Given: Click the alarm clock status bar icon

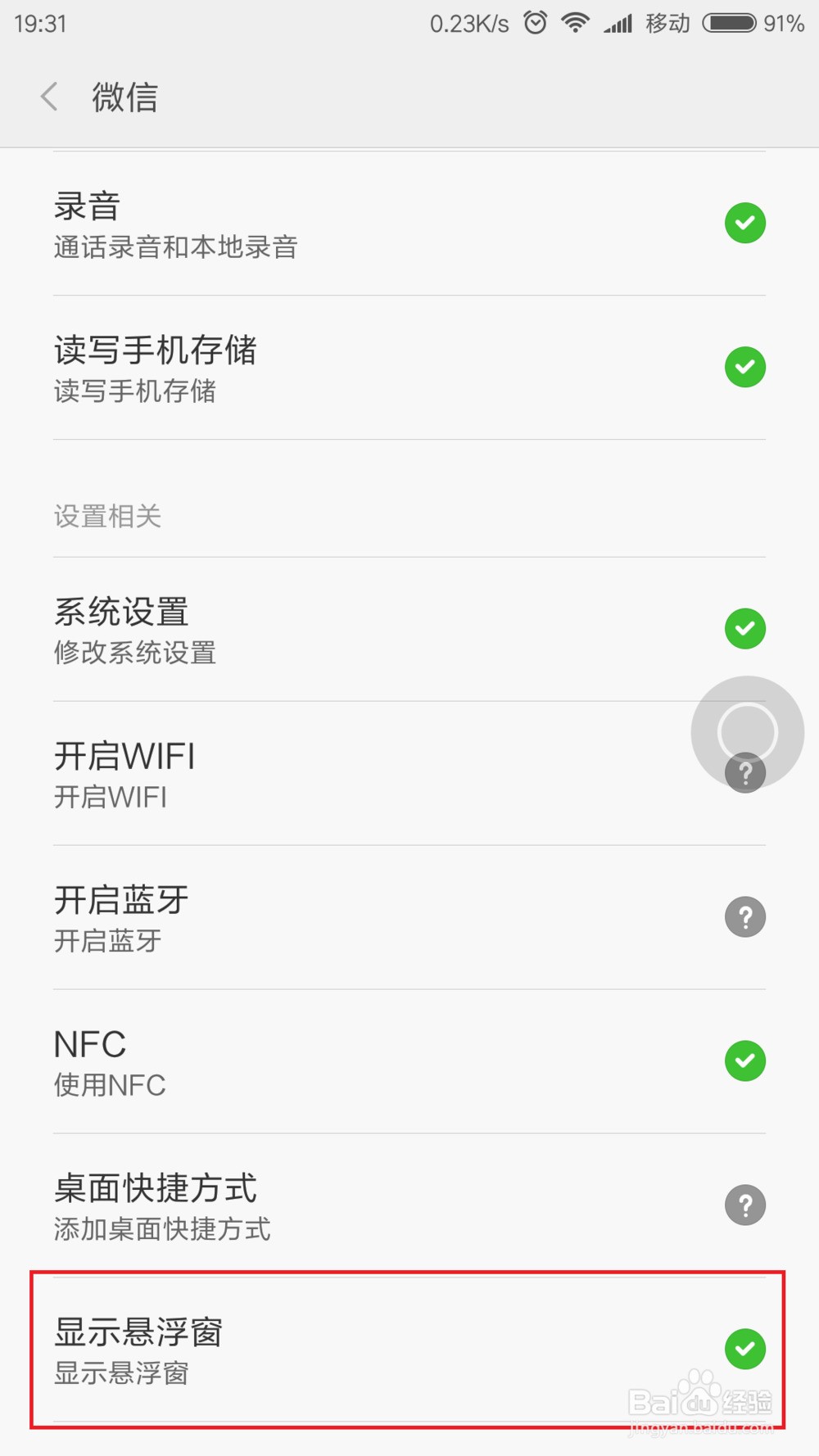Looking at the screenshot, I should 536,22.
